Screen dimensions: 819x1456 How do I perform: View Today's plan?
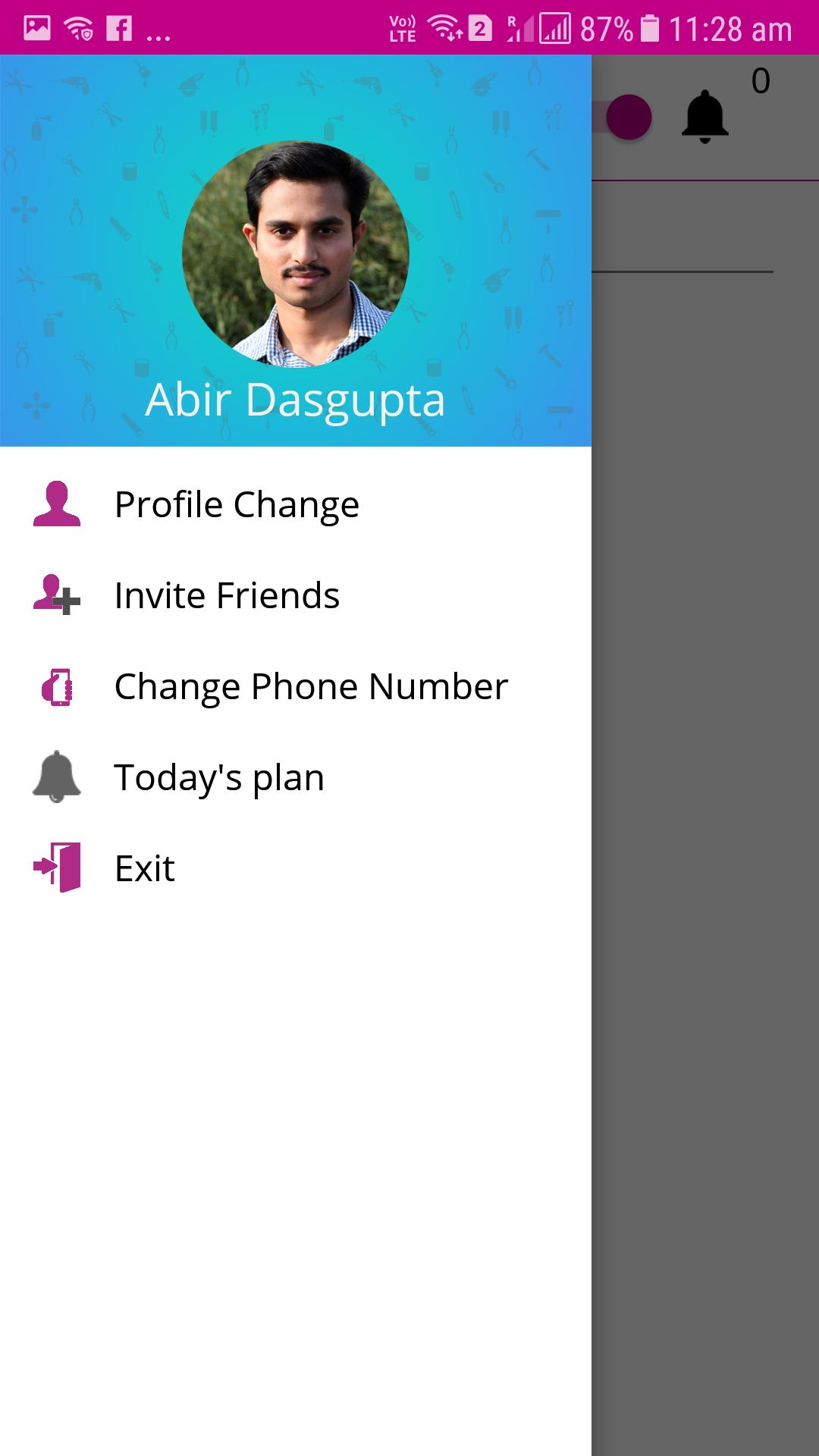[219, 777]
